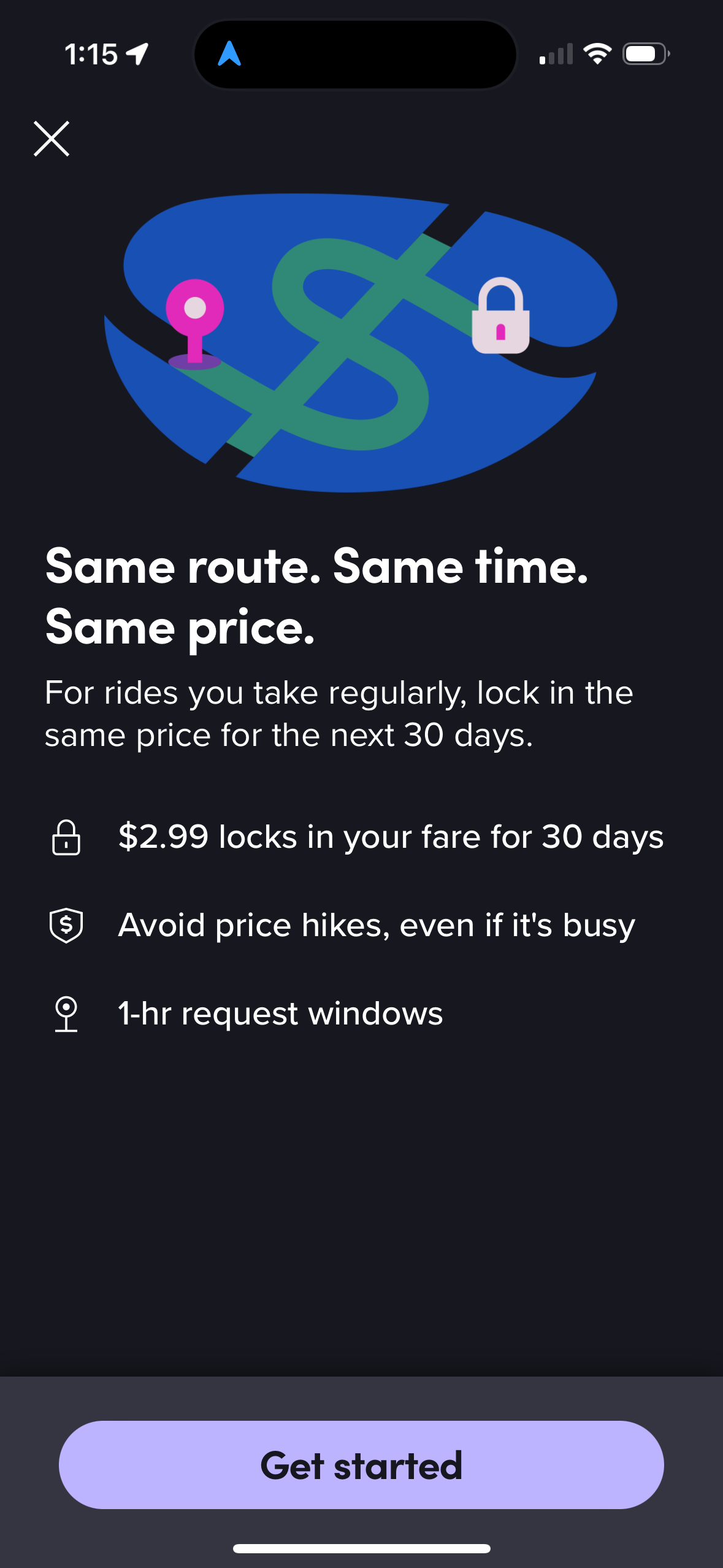Click the padlock in the map illustration
This screenshot has height=1568, width=723.
coord(500,316)
